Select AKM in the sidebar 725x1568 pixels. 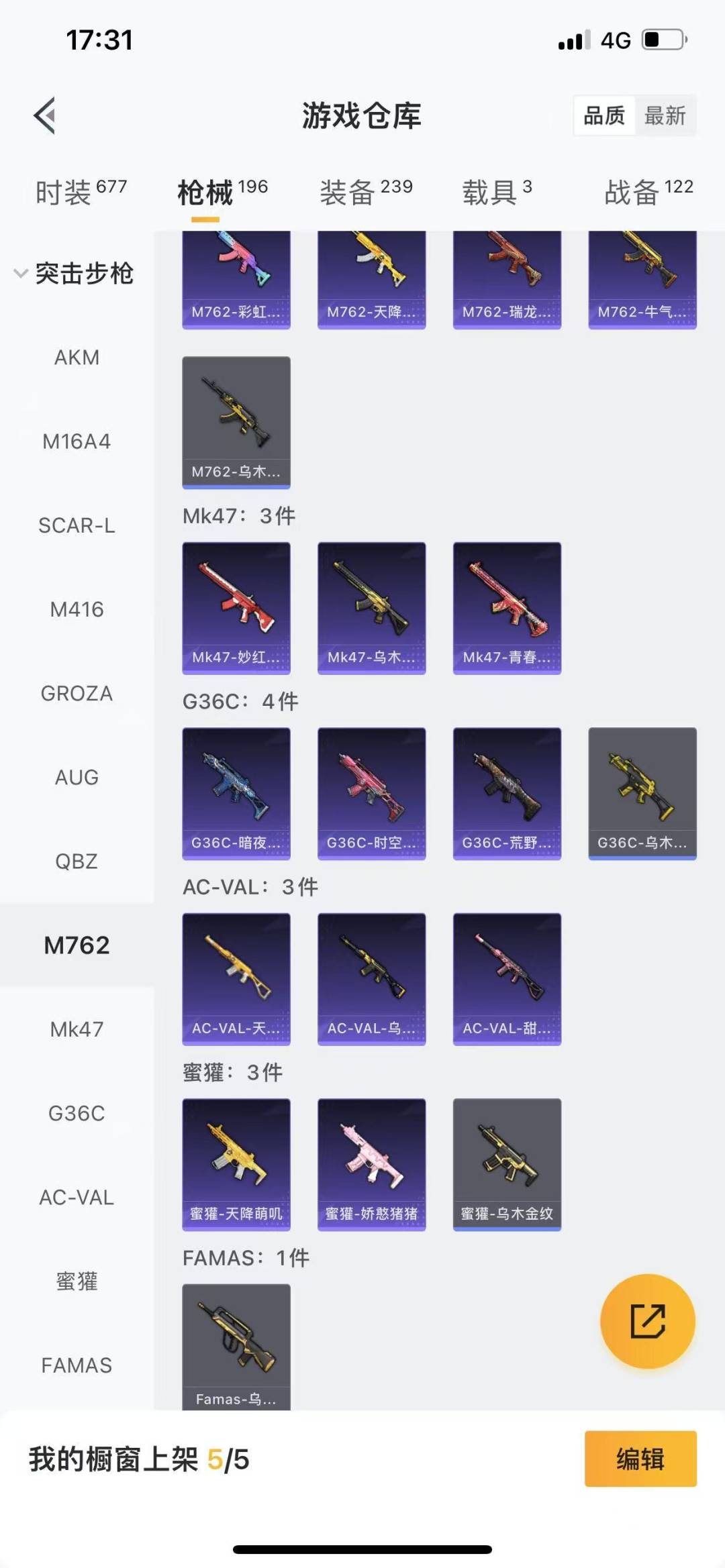coord(77,358)
